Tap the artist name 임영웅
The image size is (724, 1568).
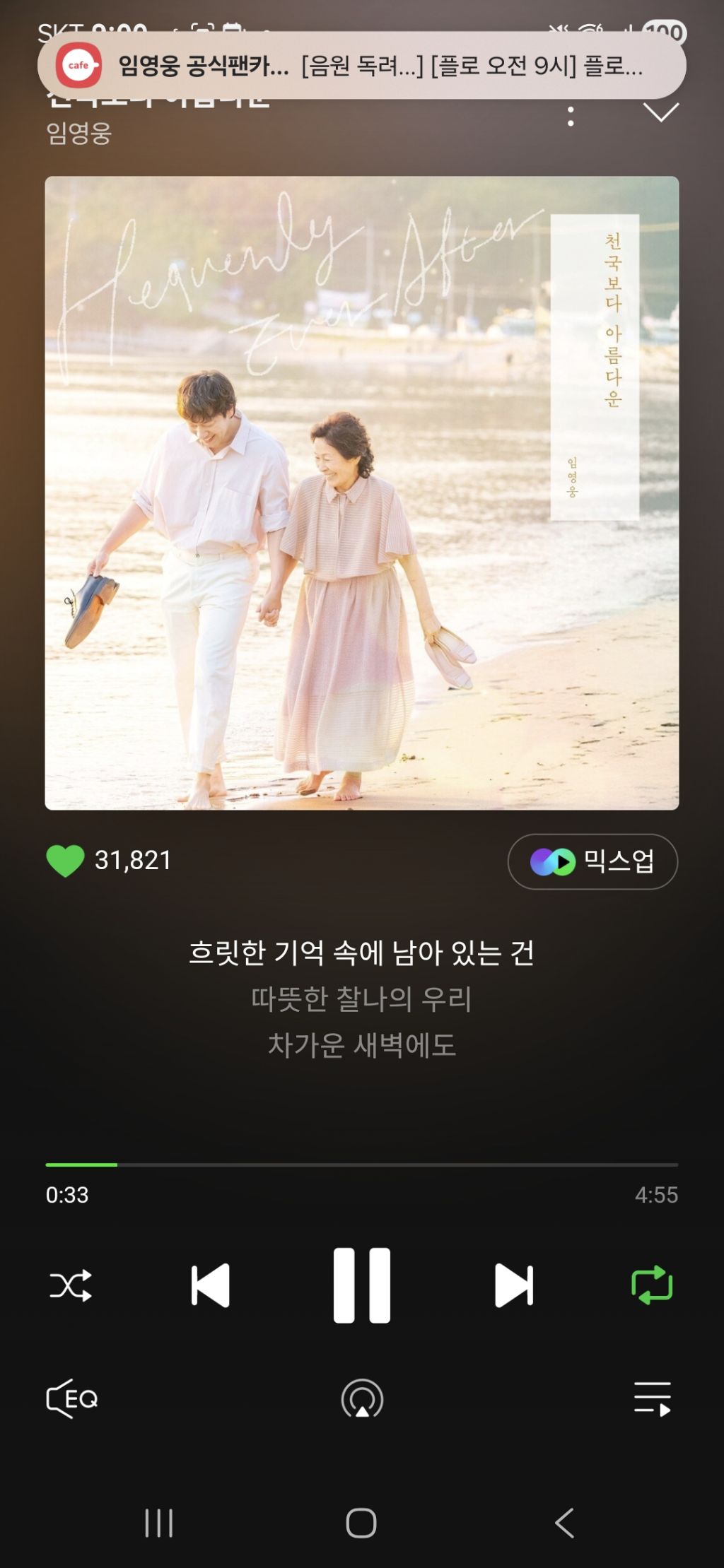(x=79, y=133)
